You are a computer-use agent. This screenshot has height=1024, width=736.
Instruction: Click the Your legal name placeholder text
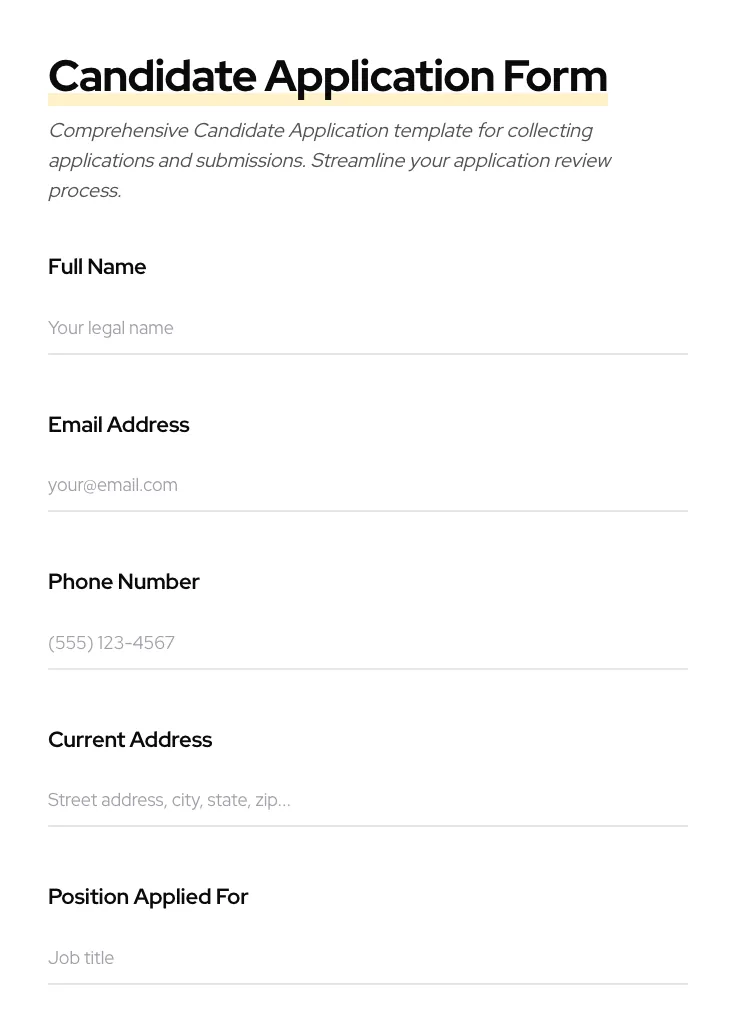pos(111,328)
